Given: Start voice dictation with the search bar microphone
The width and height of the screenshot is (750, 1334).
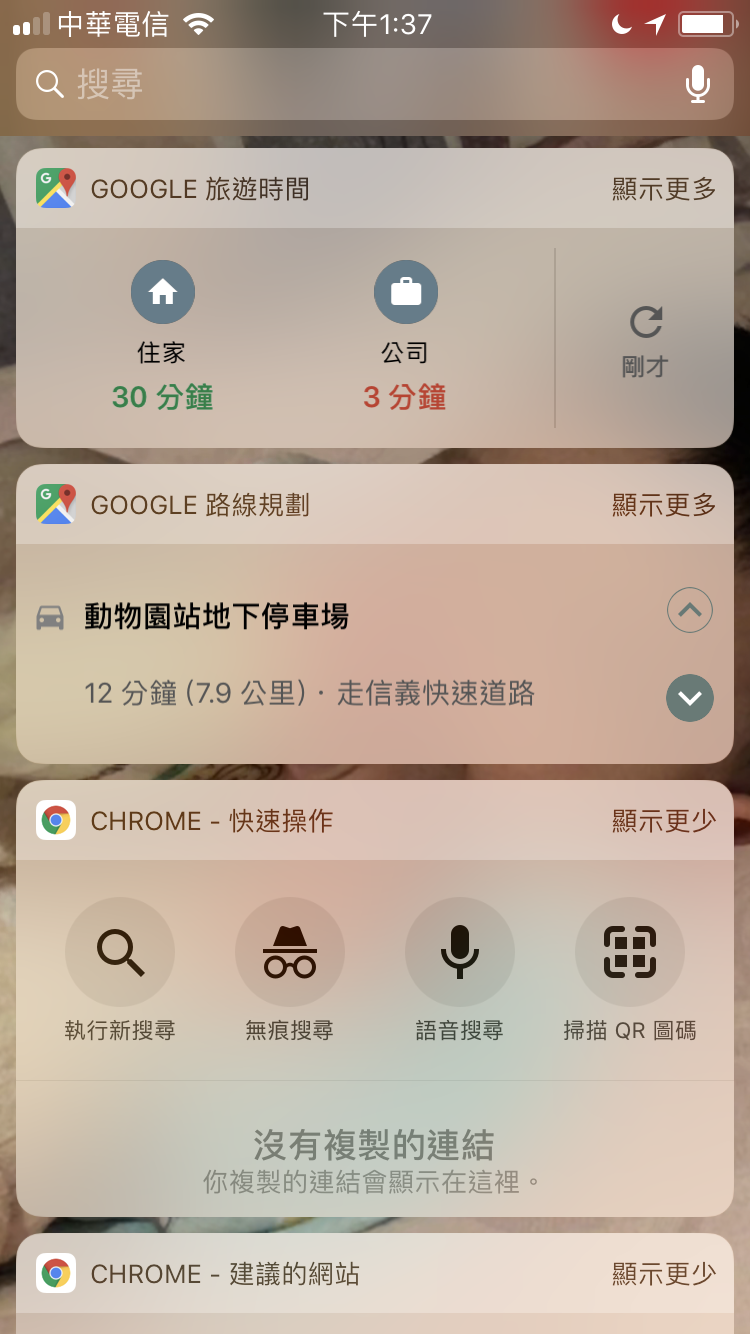Looking at the screenshot, I should (697, 84).
